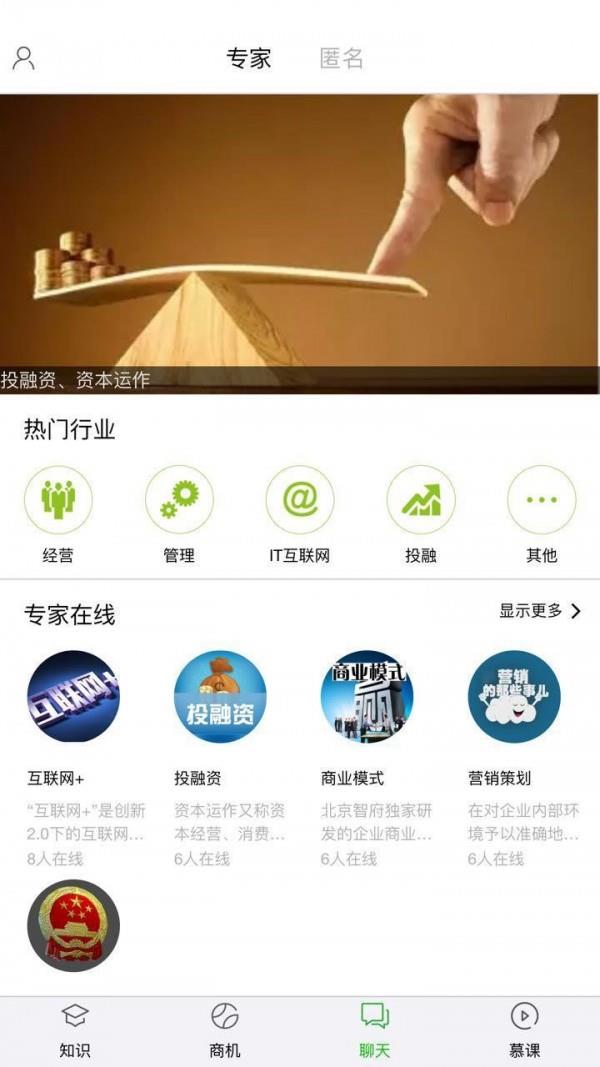Open the user profile icon
Image resolution: width=600 pixels, height=1067 pixels.
[x=23, y=58]
